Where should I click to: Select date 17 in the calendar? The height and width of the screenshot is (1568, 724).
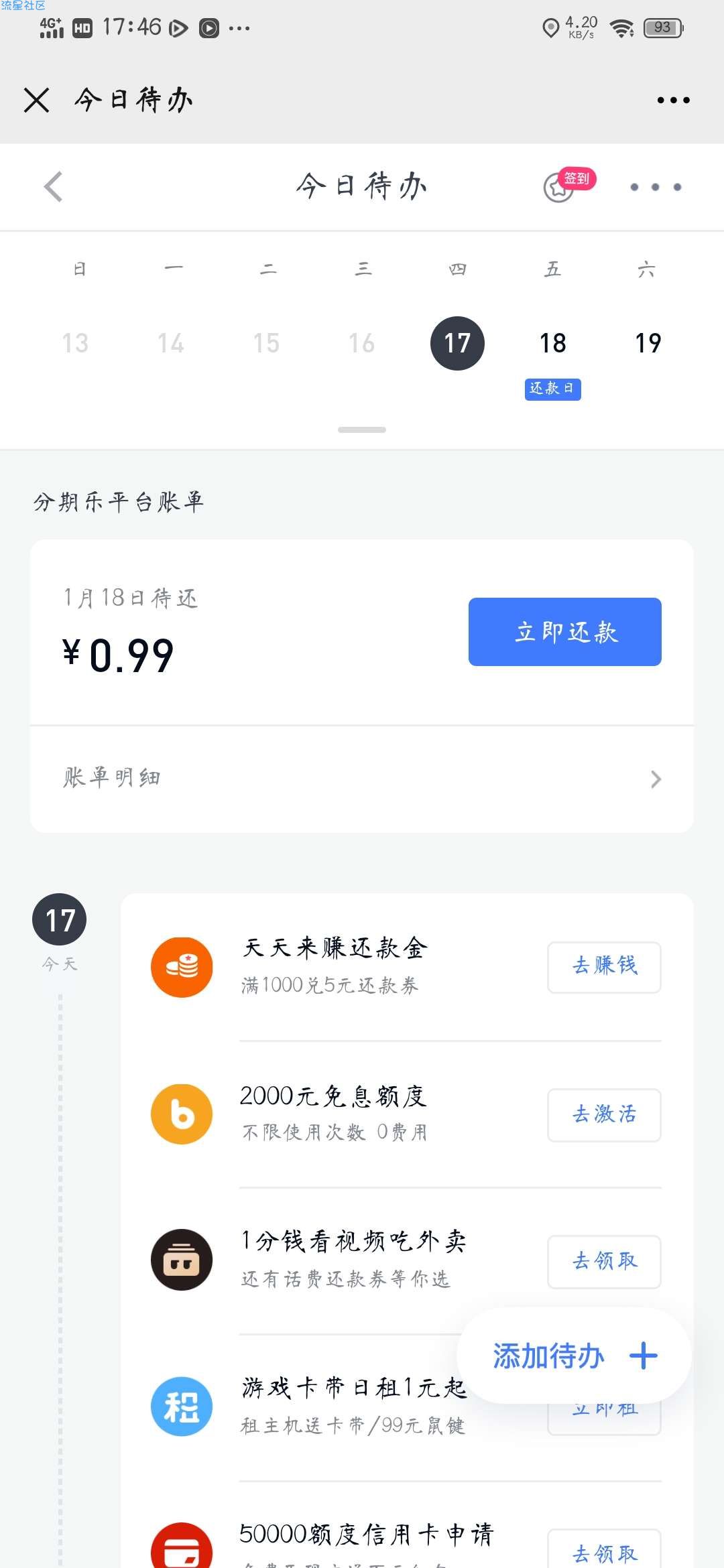coord(457,344)
